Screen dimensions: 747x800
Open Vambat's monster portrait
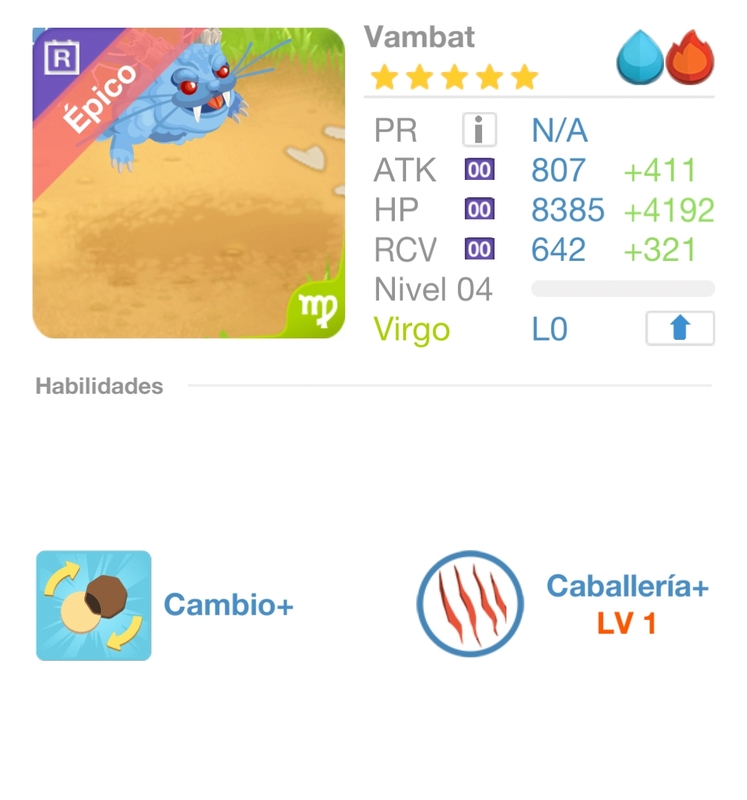pyautogui.click(x=188, y=183)
